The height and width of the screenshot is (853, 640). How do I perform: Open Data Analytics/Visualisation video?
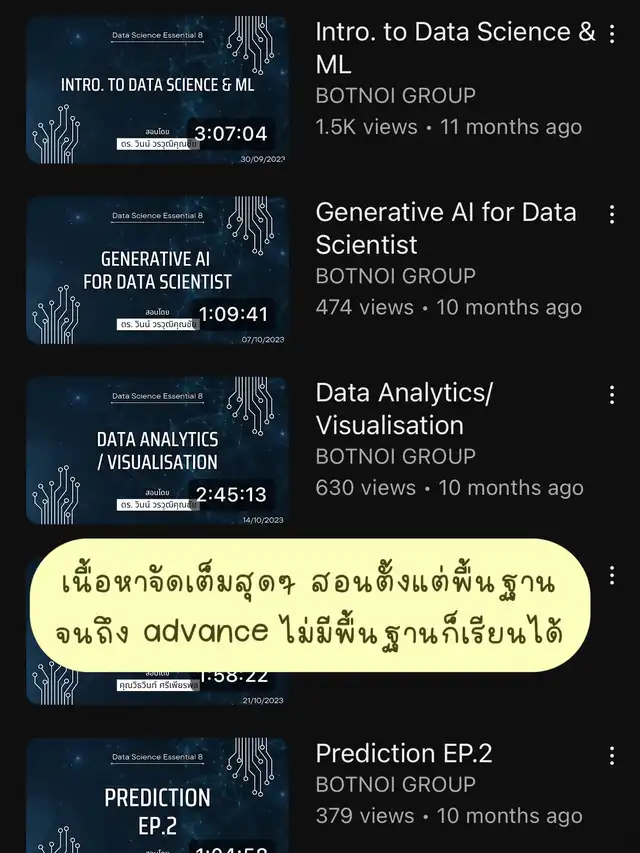156,450
